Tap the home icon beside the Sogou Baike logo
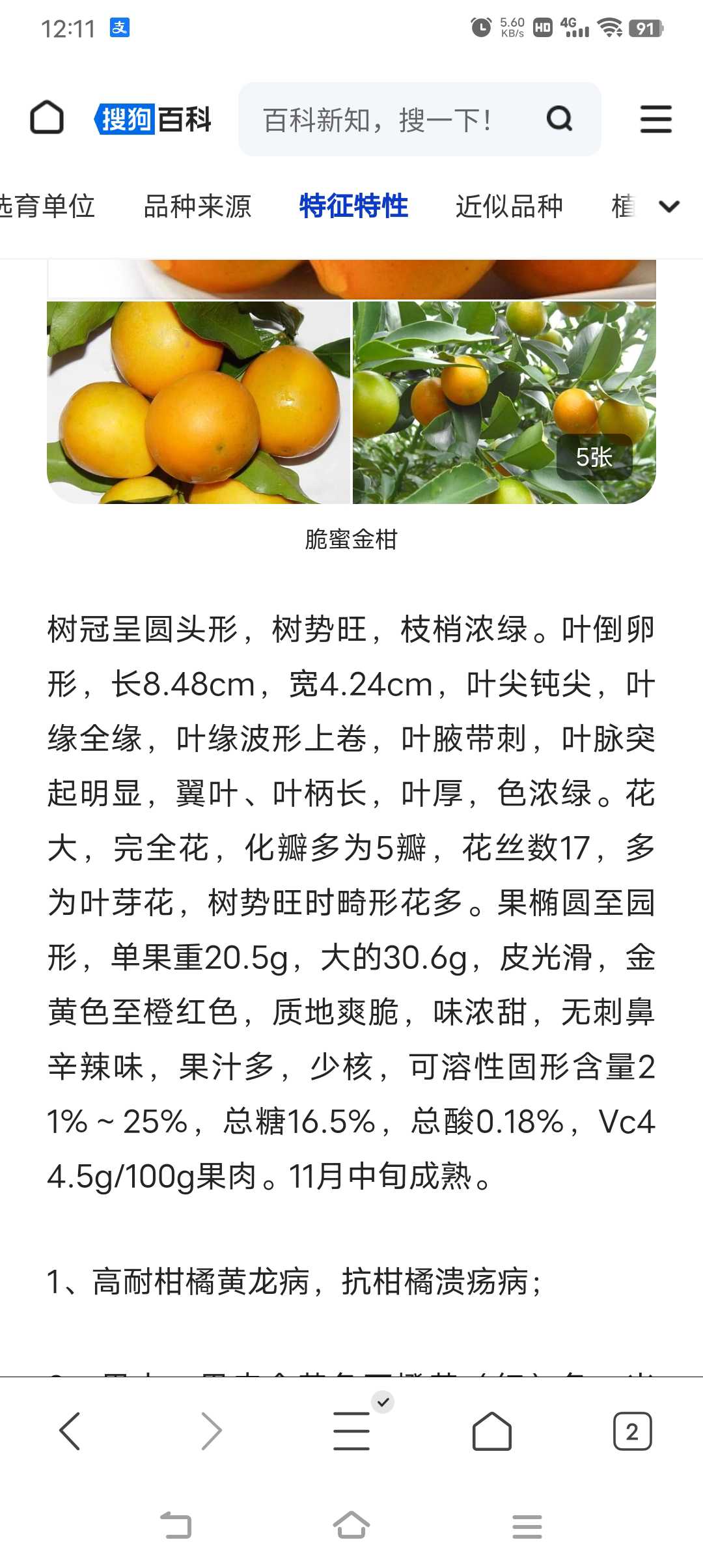The width and height of the screenshot is (703, 1568). pyautogui.click(x=47, y=118)
